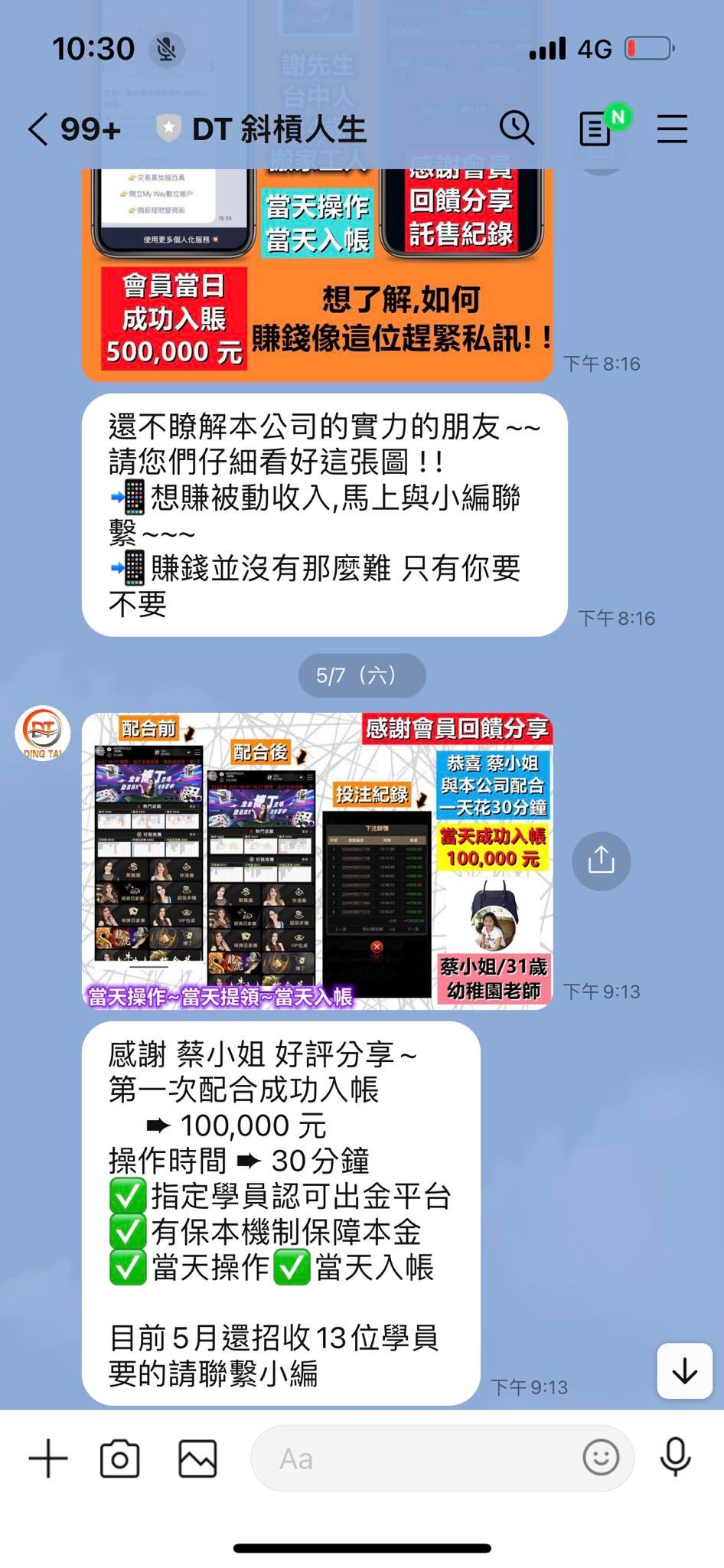View the DING TAI sender profile avatar
Viewport: 724px width, 1568px height.
pyautogui.click(x=43, y=733)
